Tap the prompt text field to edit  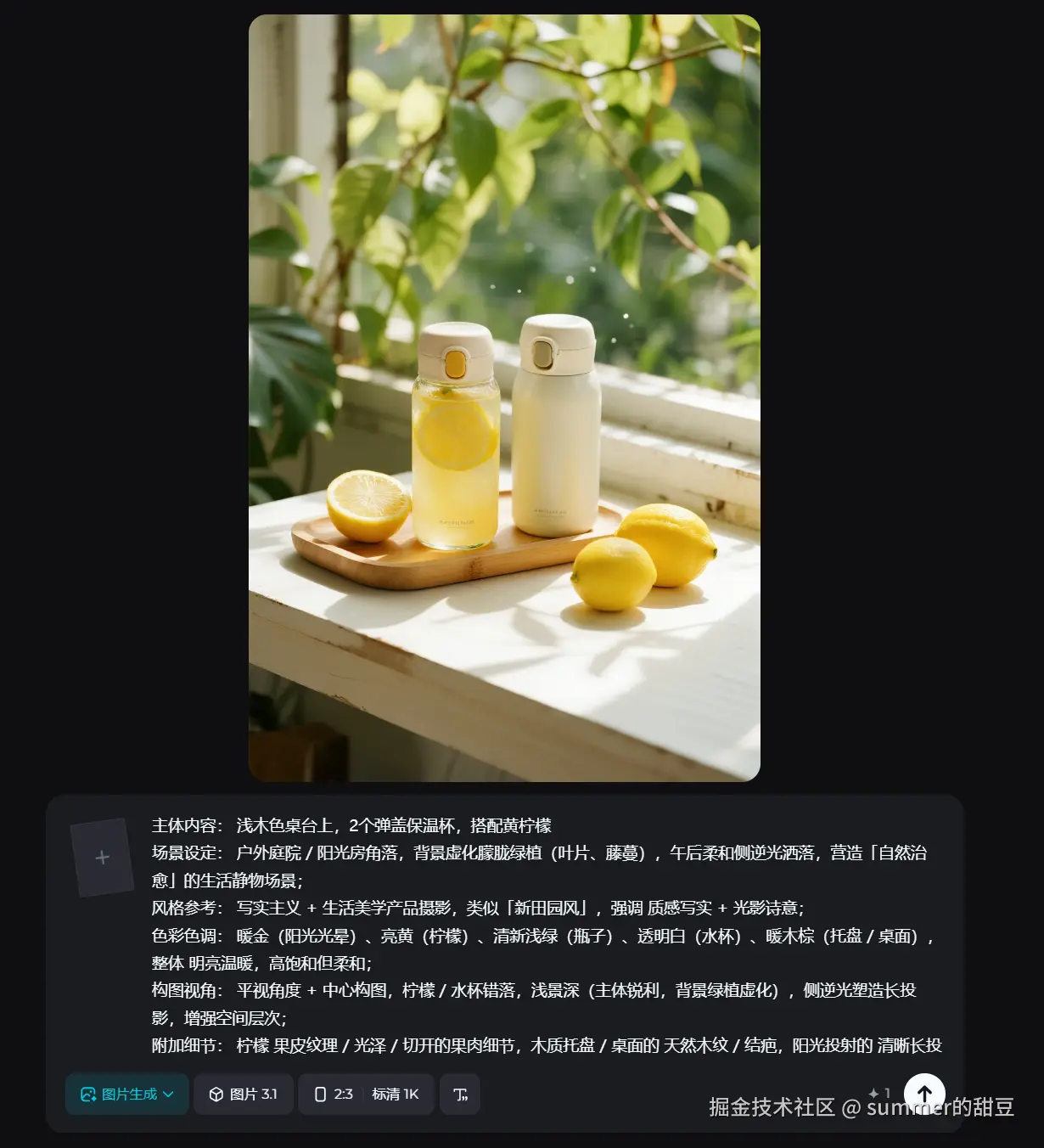pyautogui.click(x=543, y=934)
